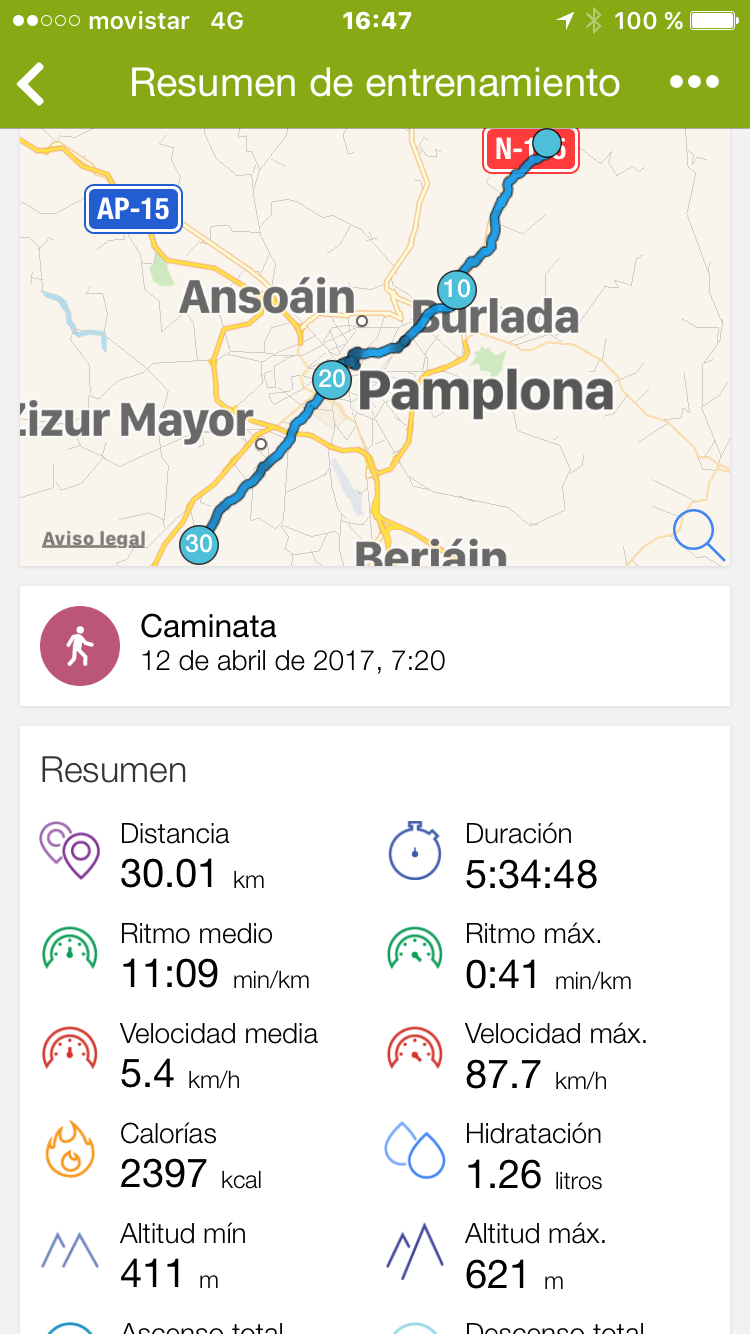Screen dimensions: 750x1334
Task: Open the Aviso legal link
Action: (x=94, y=539)
